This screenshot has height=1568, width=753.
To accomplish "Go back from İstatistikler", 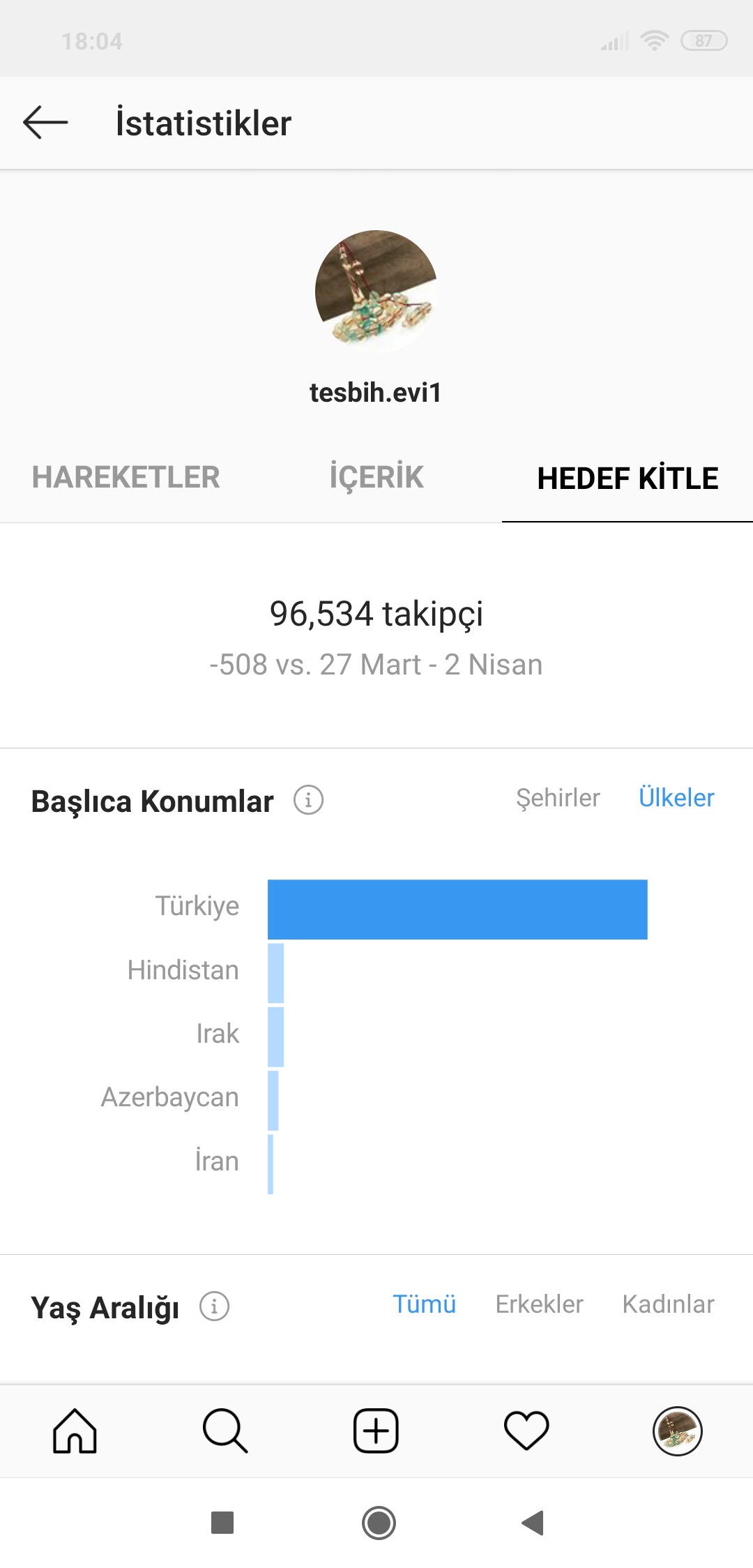I will 45,123.
